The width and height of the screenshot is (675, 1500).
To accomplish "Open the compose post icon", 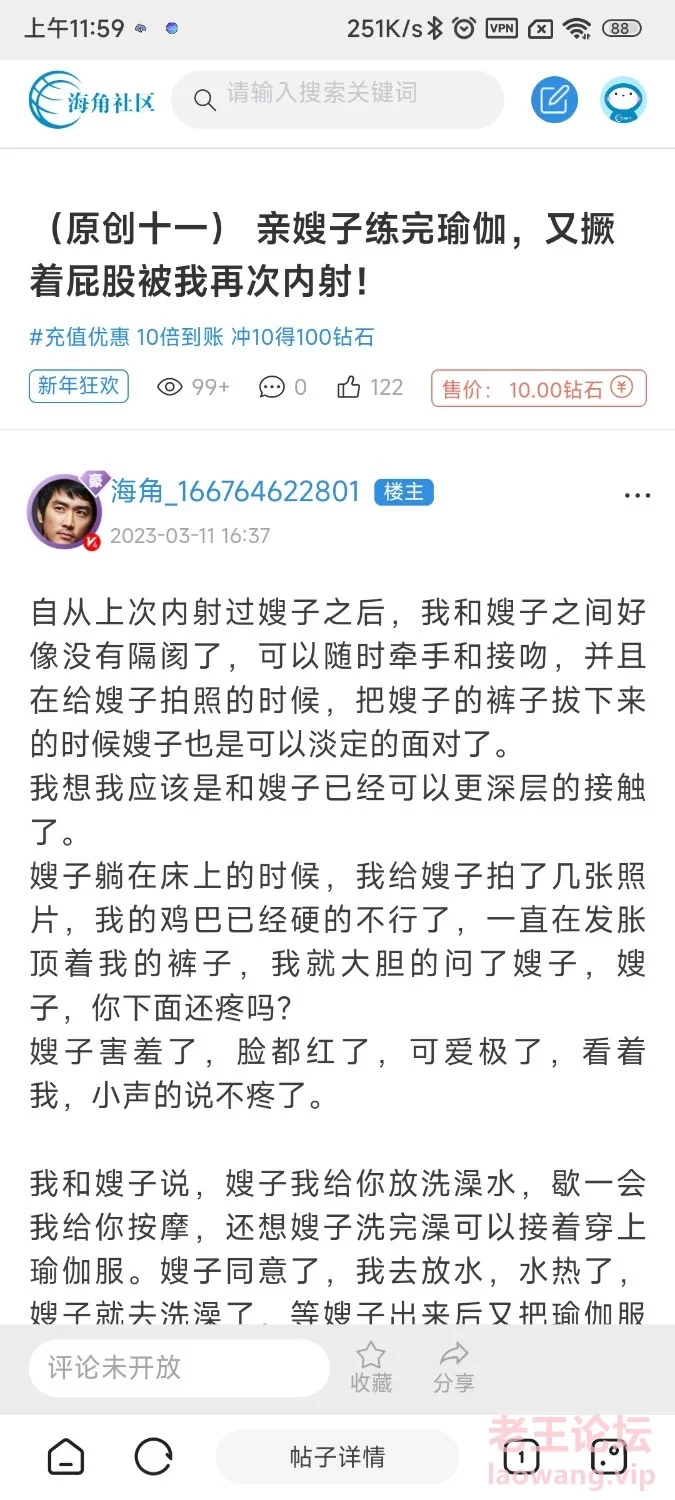I will tap(554, 99).
